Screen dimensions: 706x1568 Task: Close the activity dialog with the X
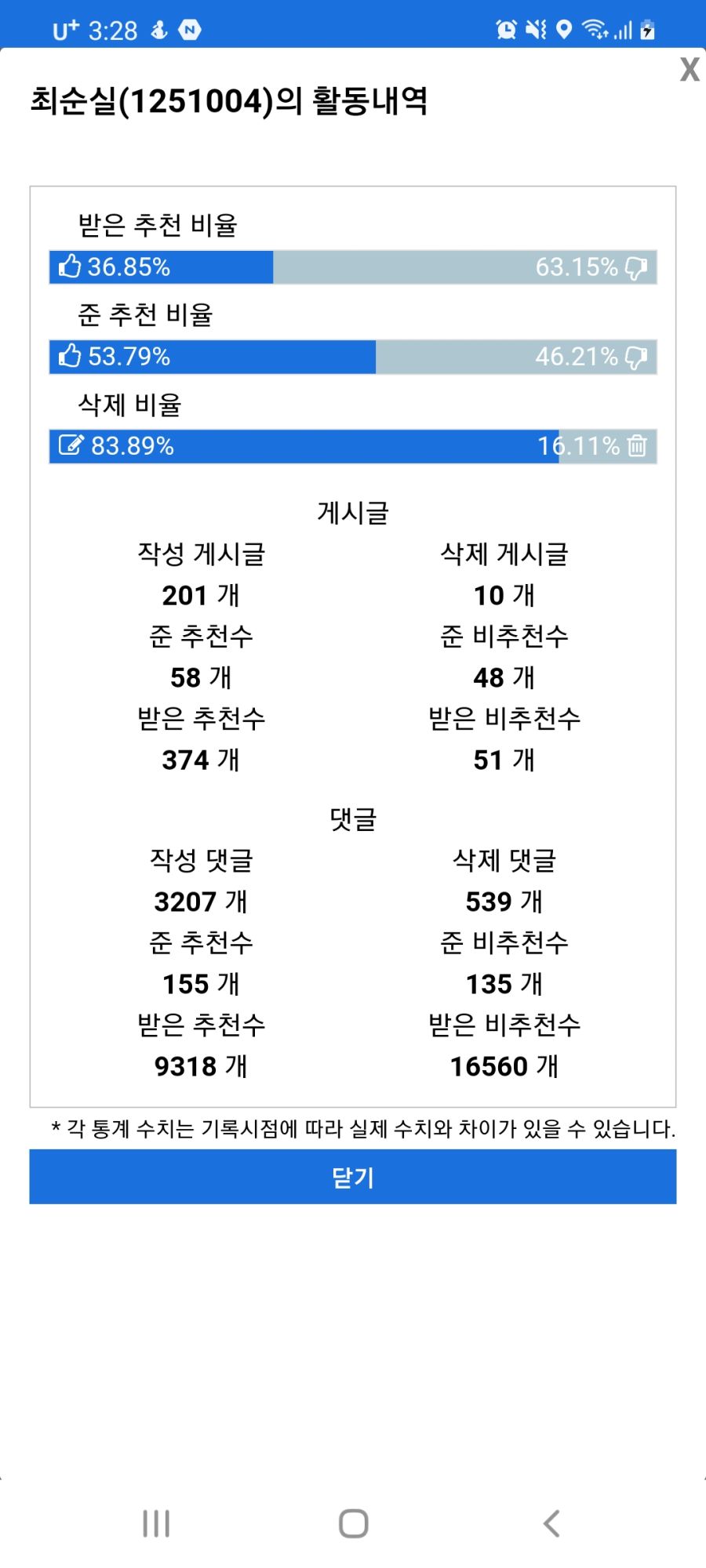[689, 70]
